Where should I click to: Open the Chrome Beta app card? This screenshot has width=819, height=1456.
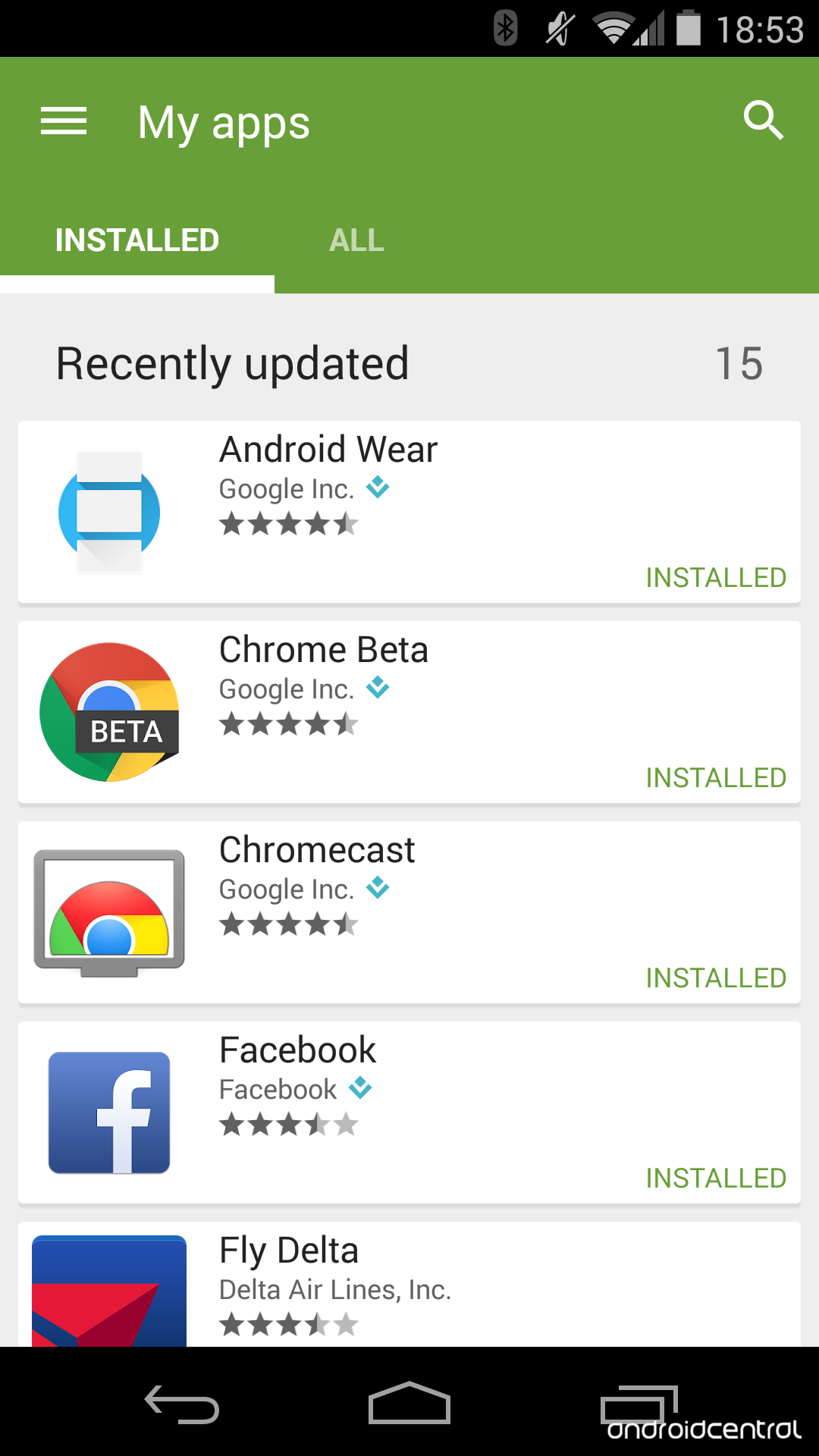click(x=409, y=712)
